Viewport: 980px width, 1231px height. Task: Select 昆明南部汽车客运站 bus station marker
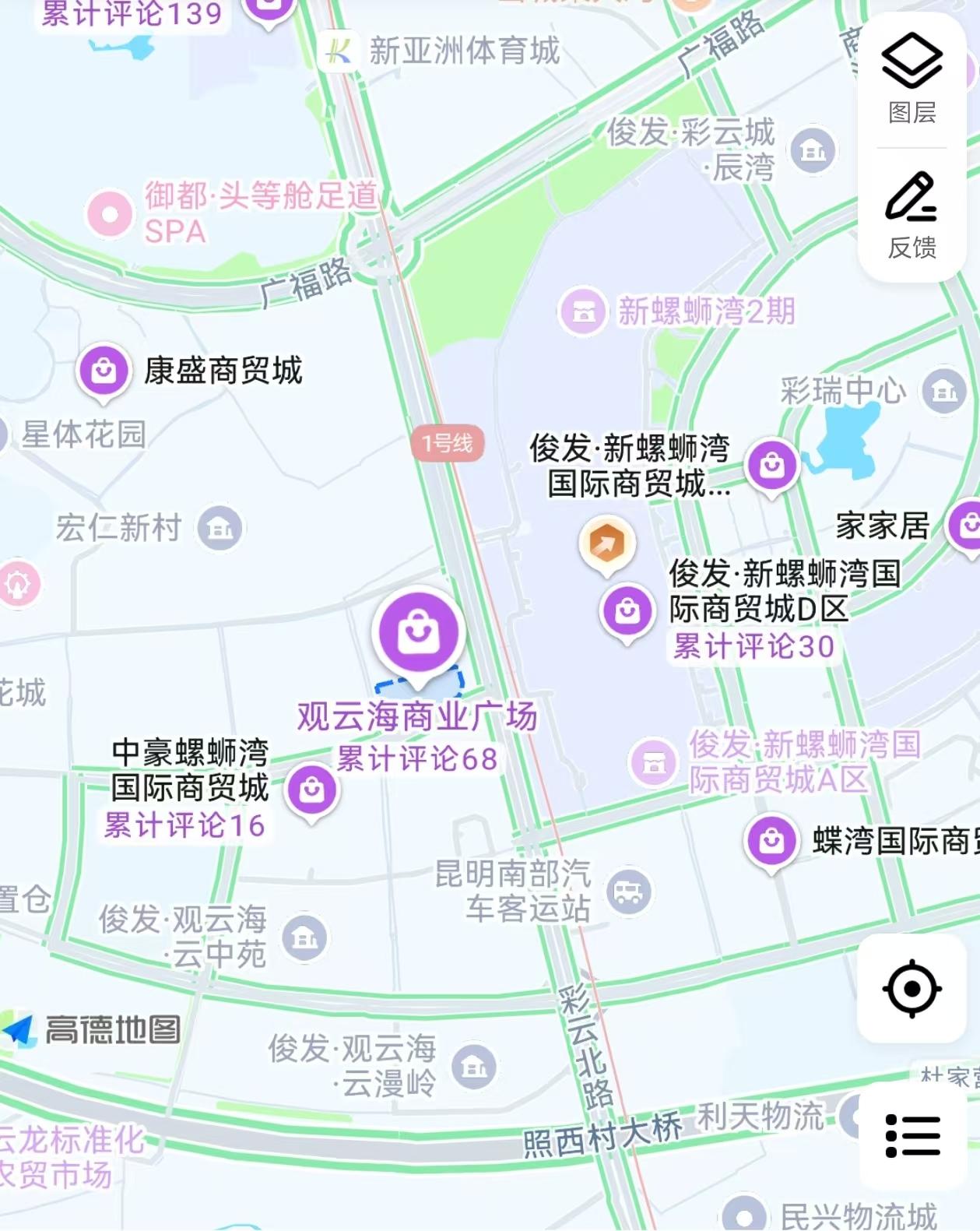click(x=629, y=892)
